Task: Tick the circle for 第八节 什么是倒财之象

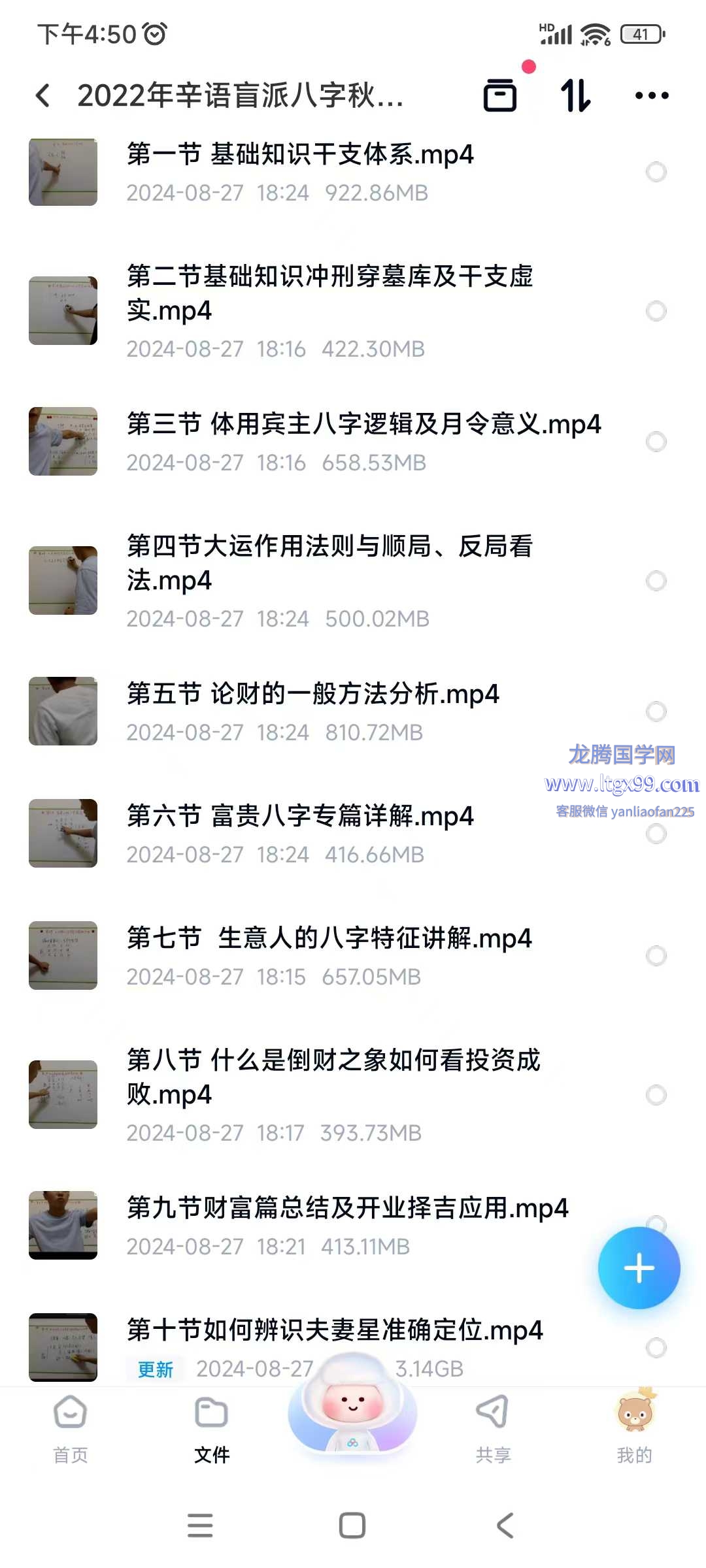Action: click(656, 1095)
